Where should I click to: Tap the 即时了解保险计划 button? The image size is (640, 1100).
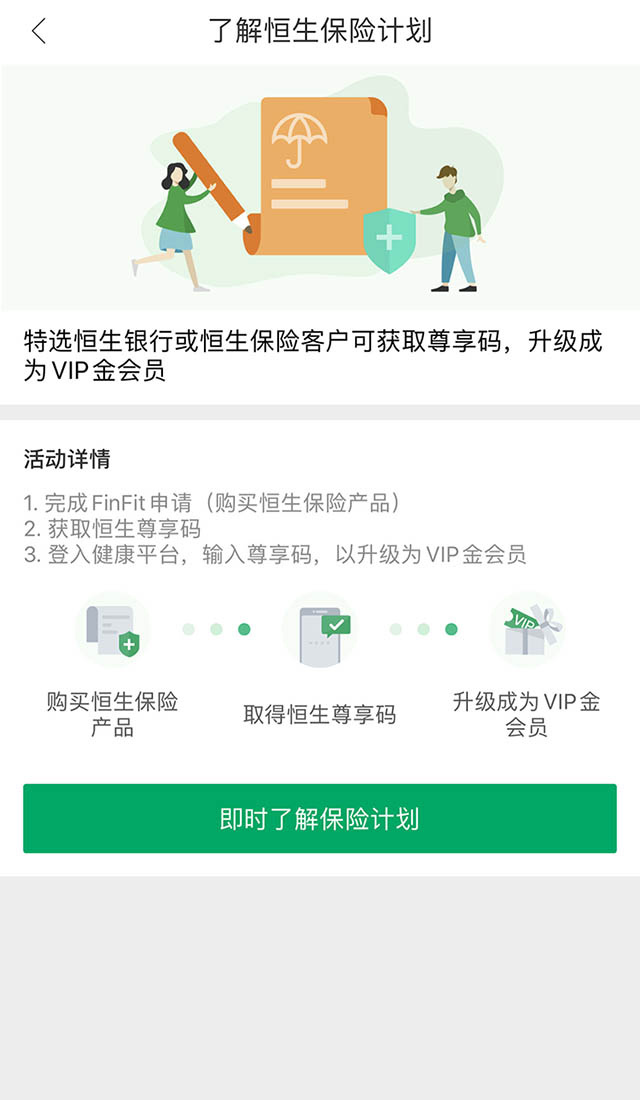[x=320, y=819]
